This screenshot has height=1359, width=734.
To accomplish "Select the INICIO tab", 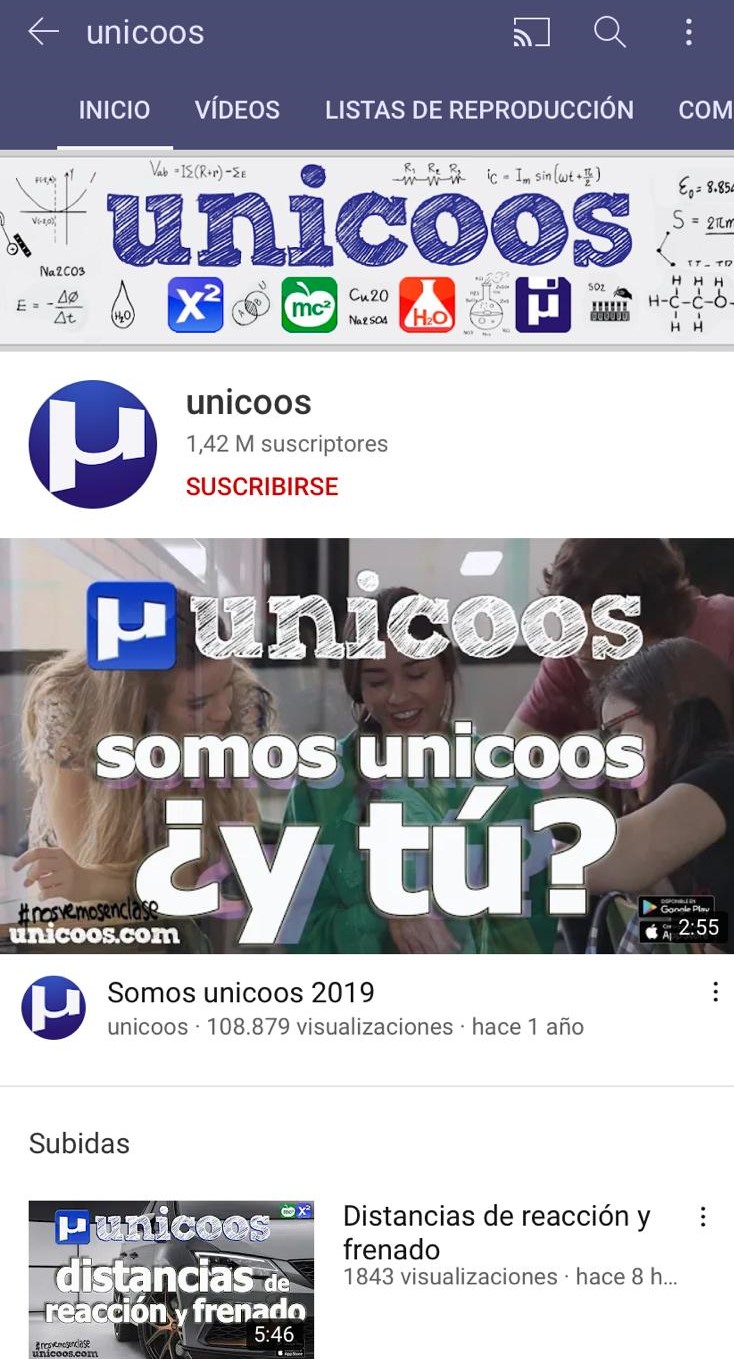I will click(114, 110).
